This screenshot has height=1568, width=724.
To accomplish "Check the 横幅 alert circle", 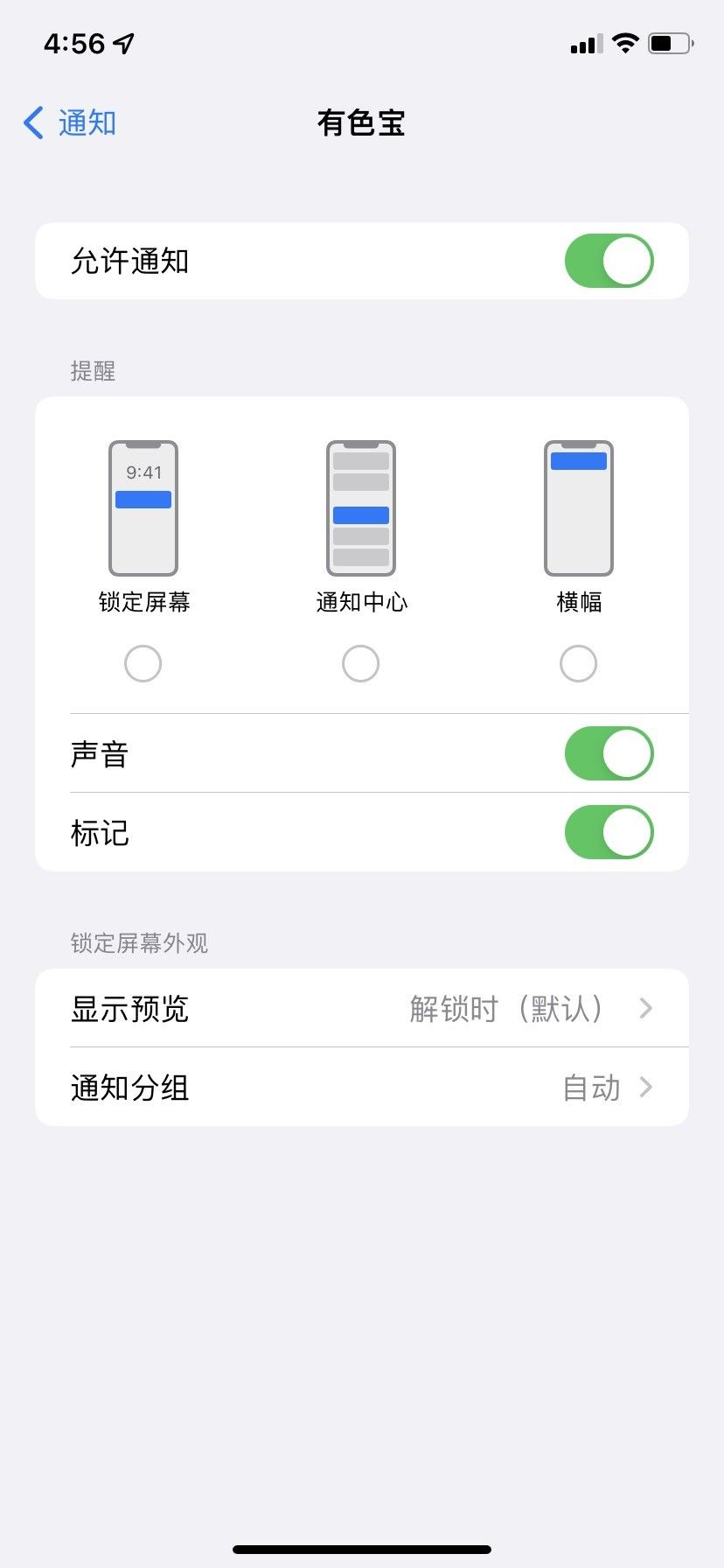I will (x=578, y=663).
